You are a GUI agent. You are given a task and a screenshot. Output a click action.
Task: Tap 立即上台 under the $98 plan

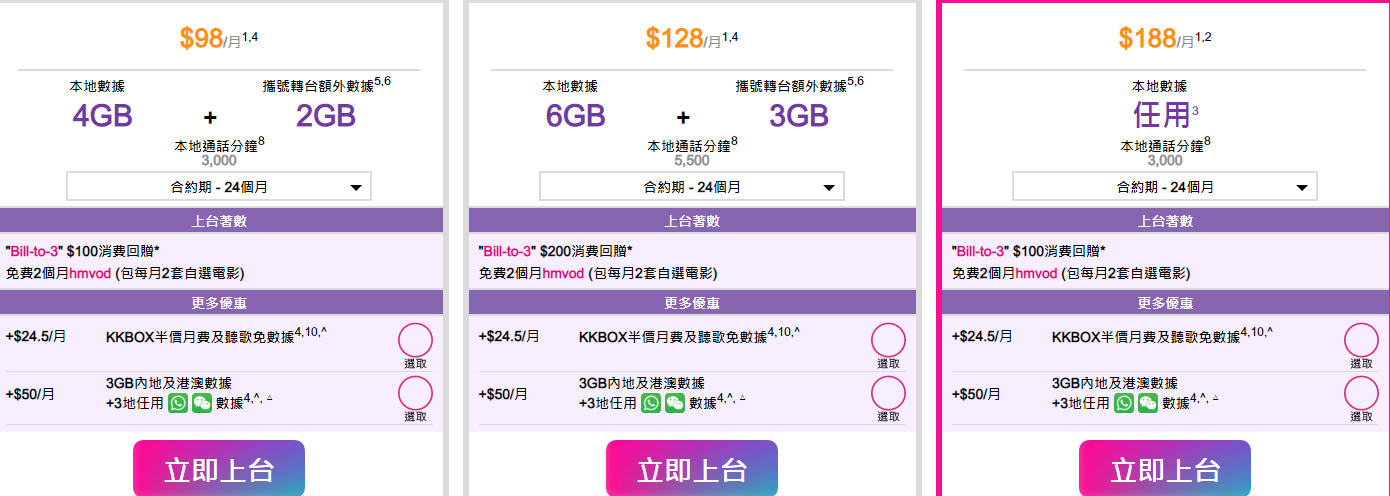218,469
